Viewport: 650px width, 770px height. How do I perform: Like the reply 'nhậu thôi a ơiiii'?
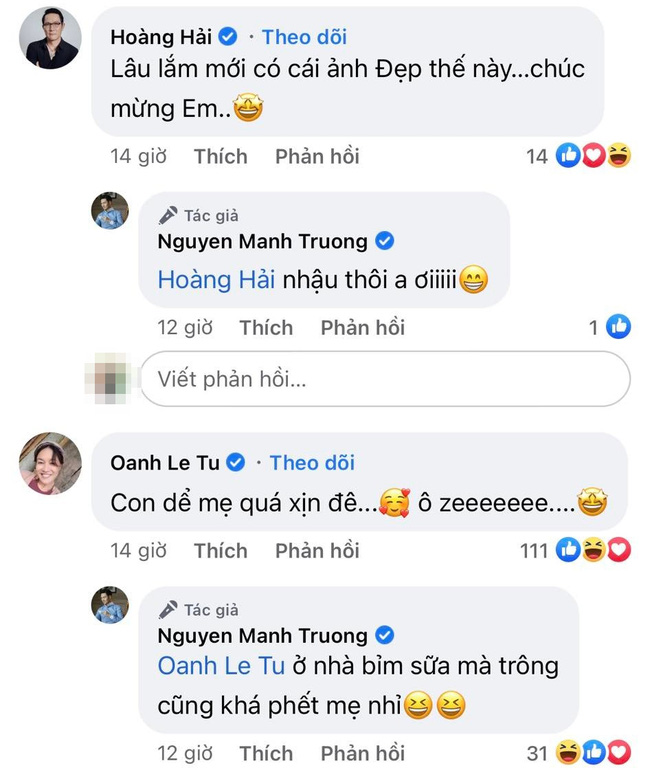pyautogui.click(x=266, y=327)
